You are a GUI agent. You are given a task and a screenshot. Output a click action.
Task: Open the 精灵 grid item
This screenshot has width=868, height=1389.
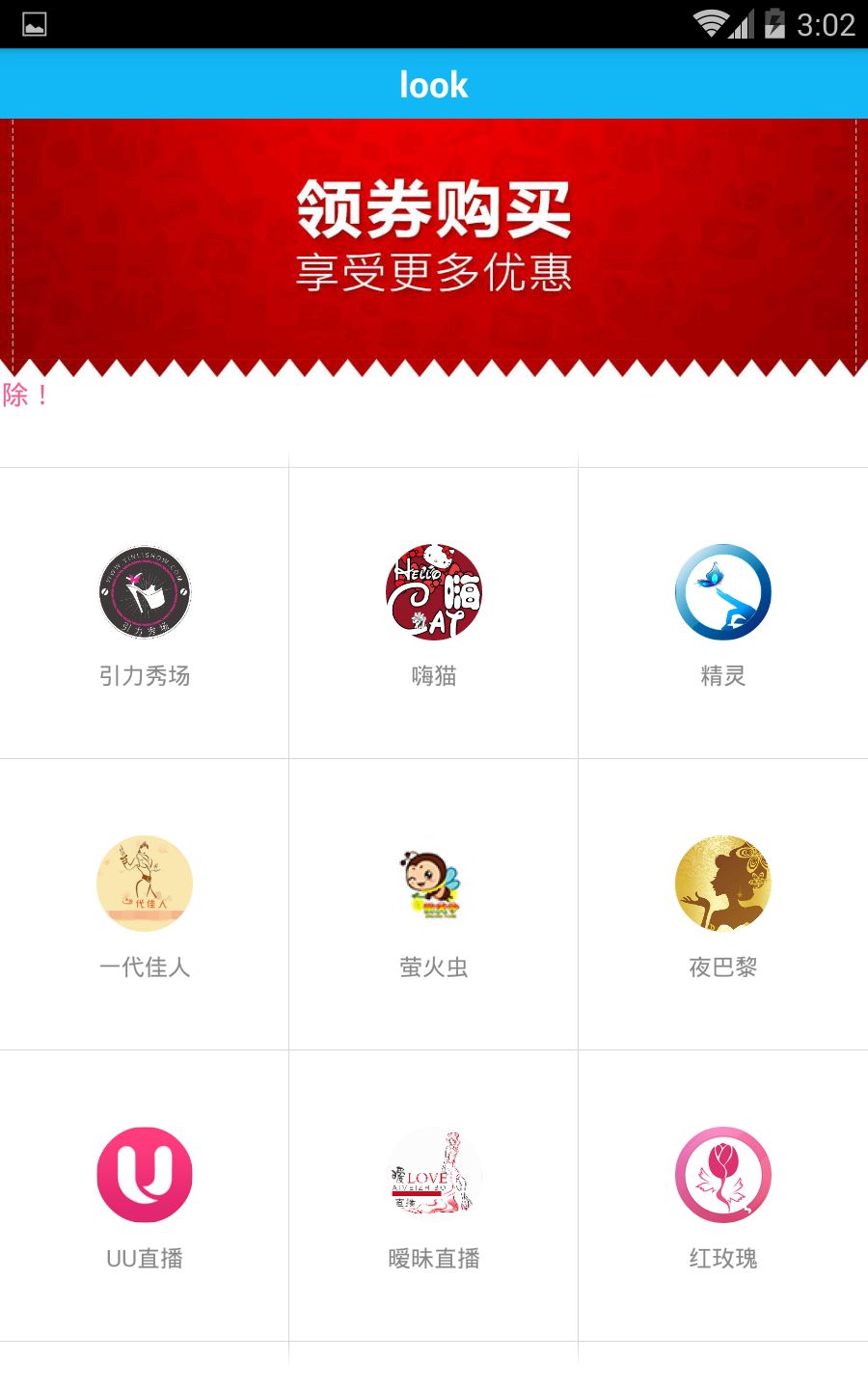[x=723, y=613]
